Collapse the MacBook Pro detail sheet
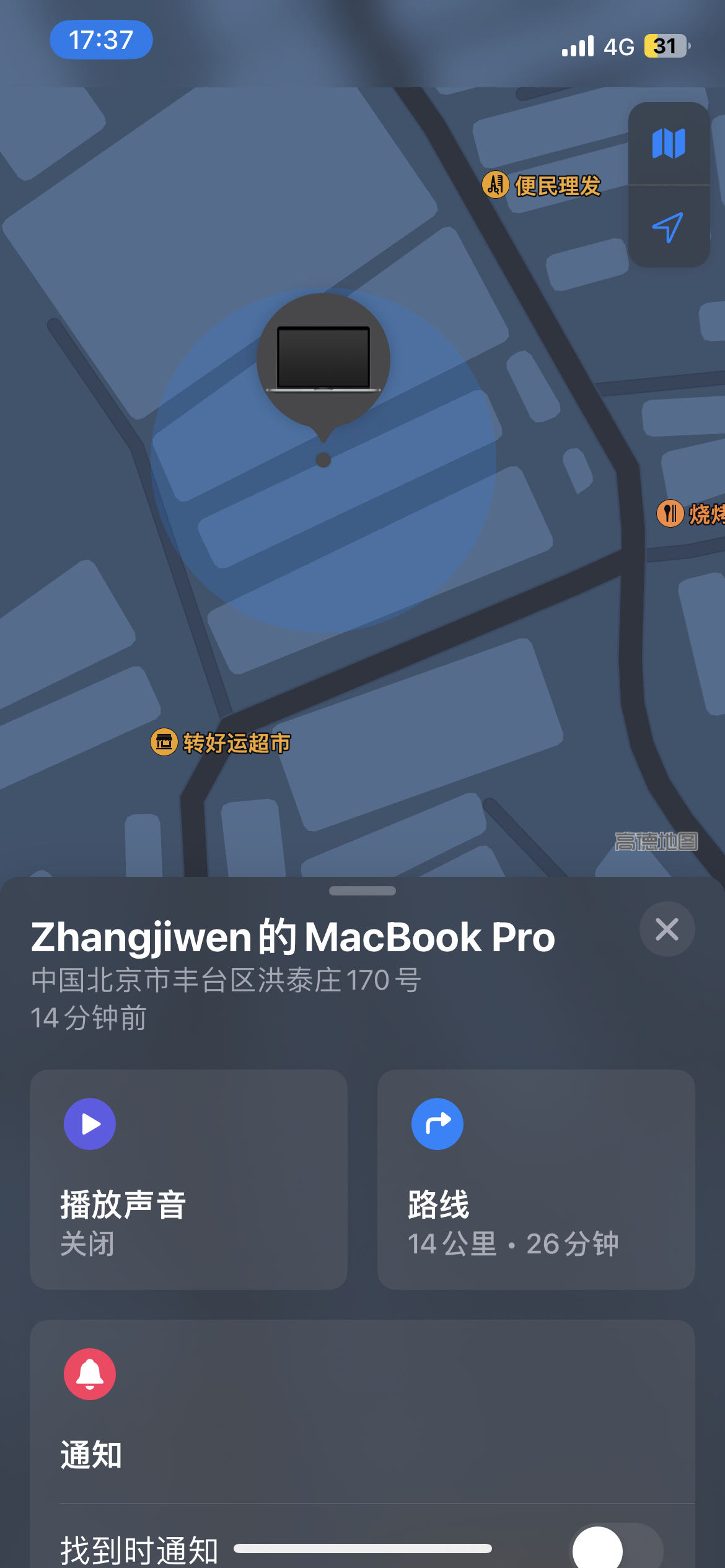 [667, 930]
